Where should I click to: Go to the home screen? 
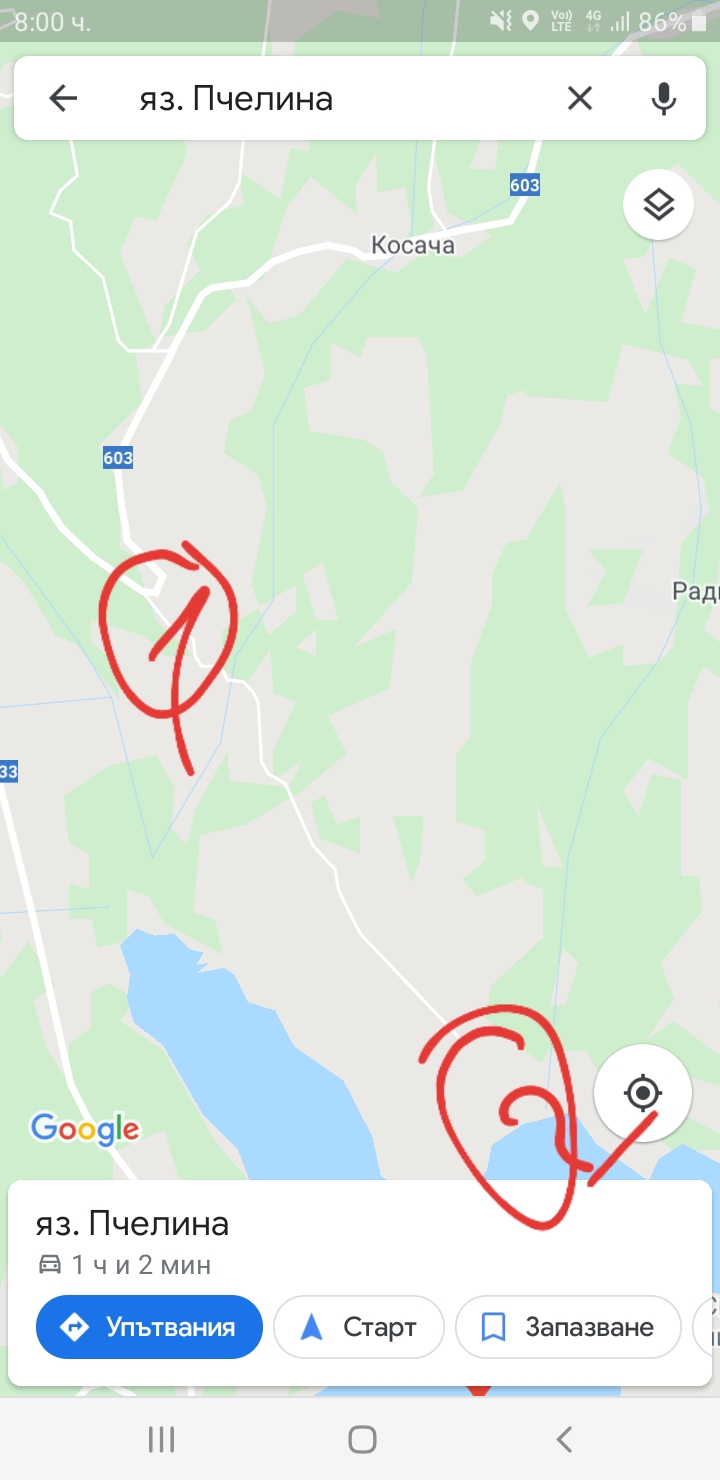pyautogui.click(x=362, y=1439)
